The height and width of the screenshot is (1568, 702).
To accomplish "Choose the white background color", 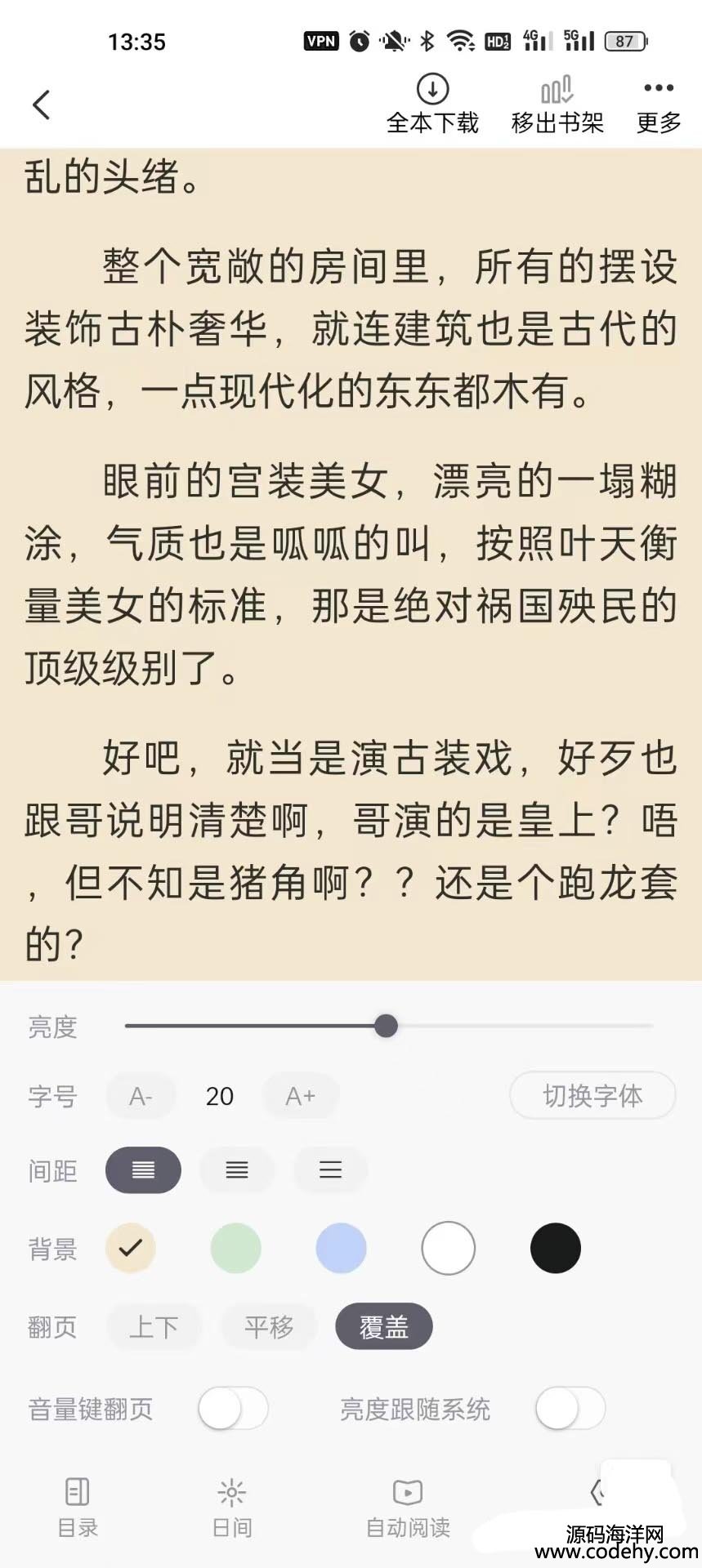I will point(448,1248).
